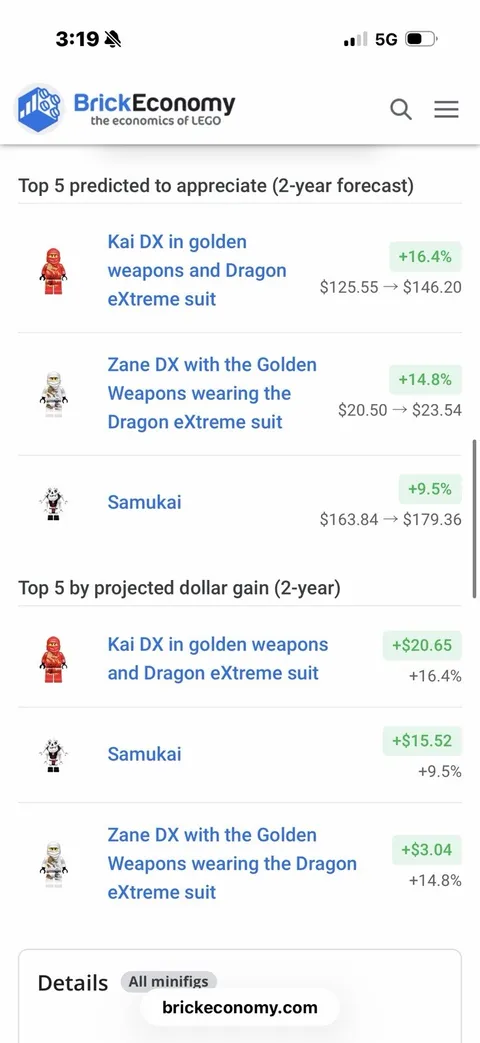Open Kai DX link in the appreciation forecast list
This screenshot has width=480, height=1043.
[197, 270]
